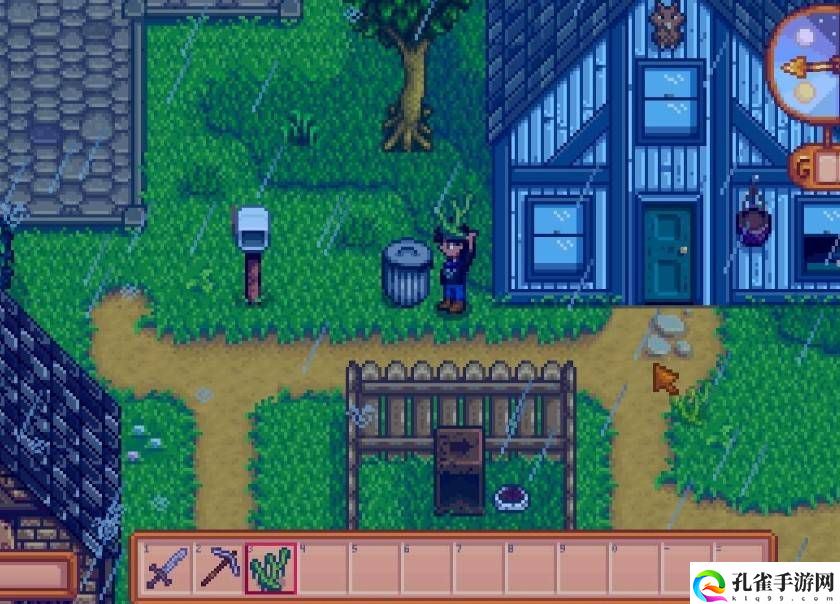The image size is (840, 604).
Task: Select the green fiber item in slot 3
Action: click(x=270, y=569)
